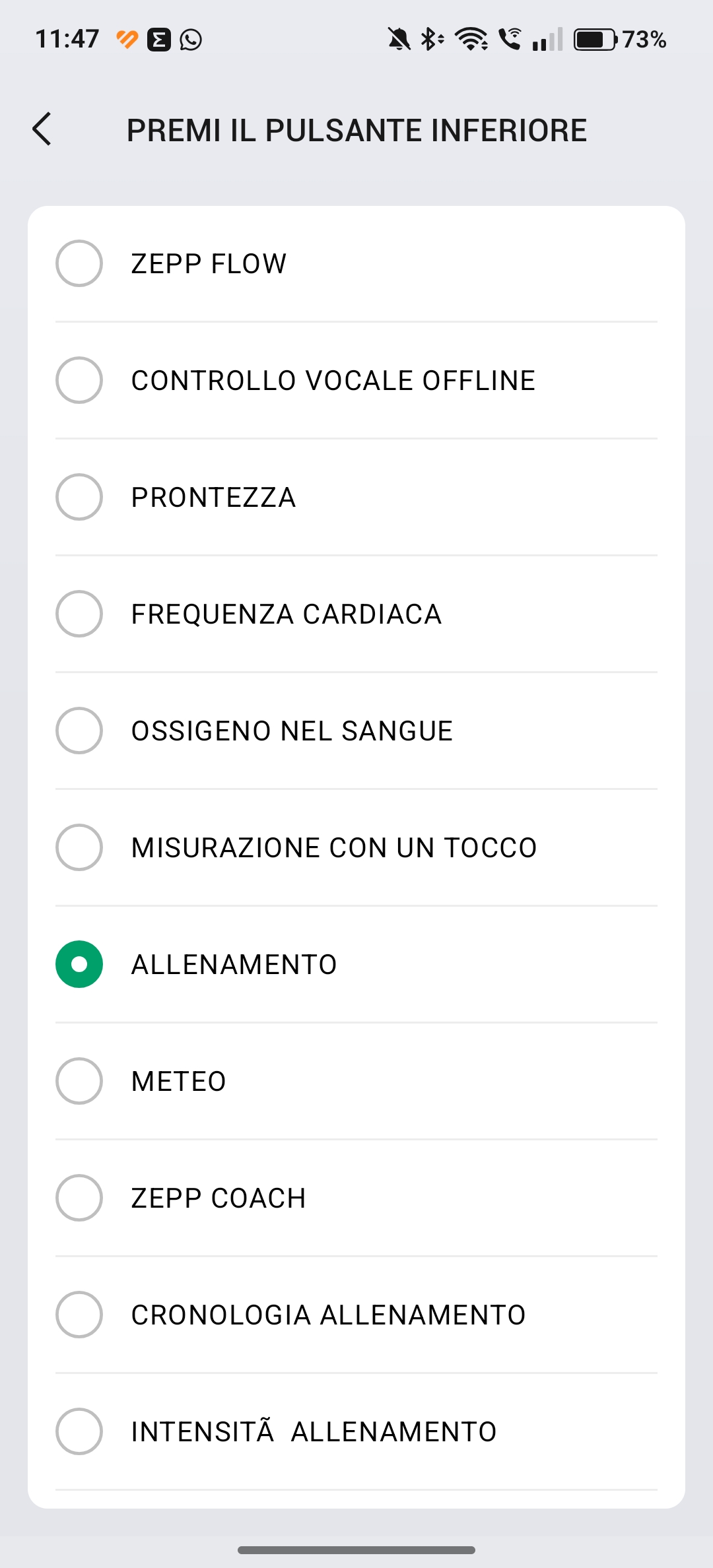This screenshot has height=1568, width=713.
Task: Select Cronologia allenamento
Action: click(x=356, y=1315)
